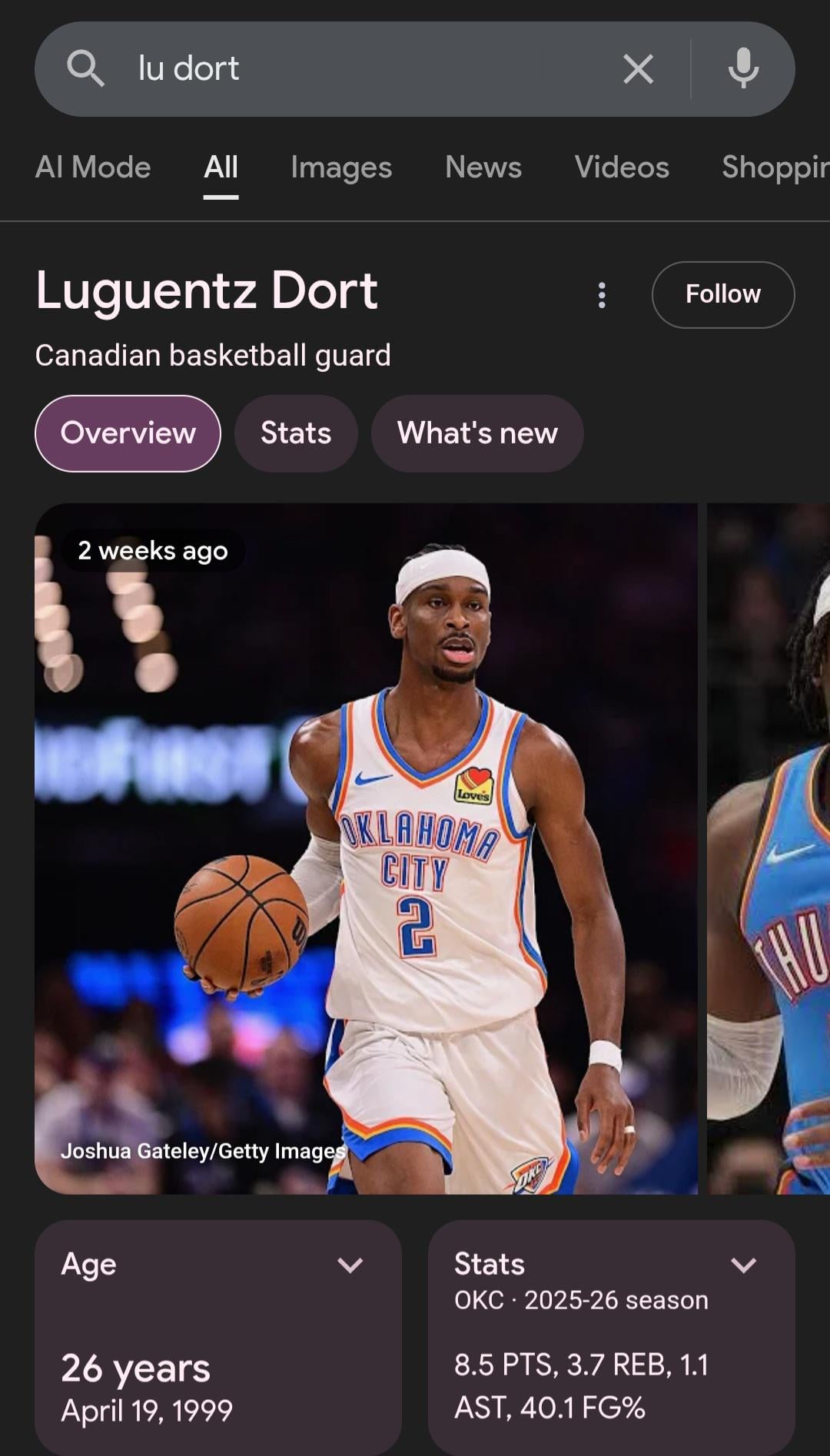Switch to the News tab

pos(483,167)
